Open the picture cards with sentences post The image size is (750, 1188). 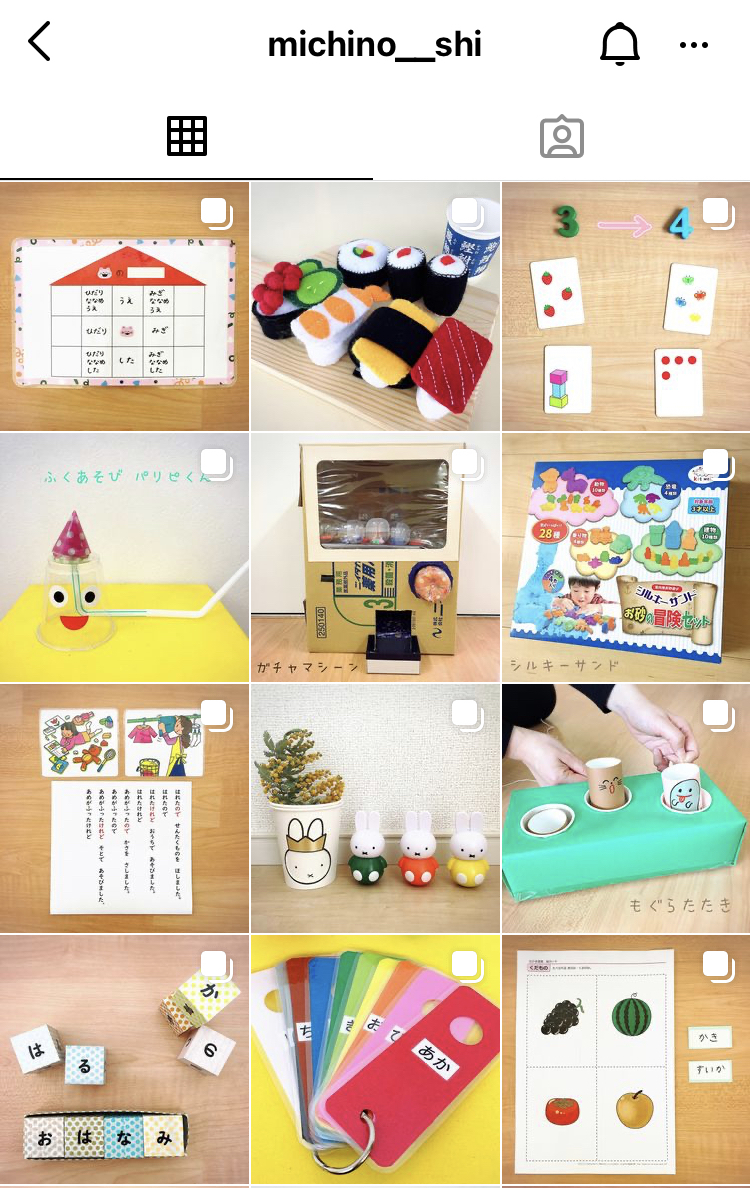124,808
